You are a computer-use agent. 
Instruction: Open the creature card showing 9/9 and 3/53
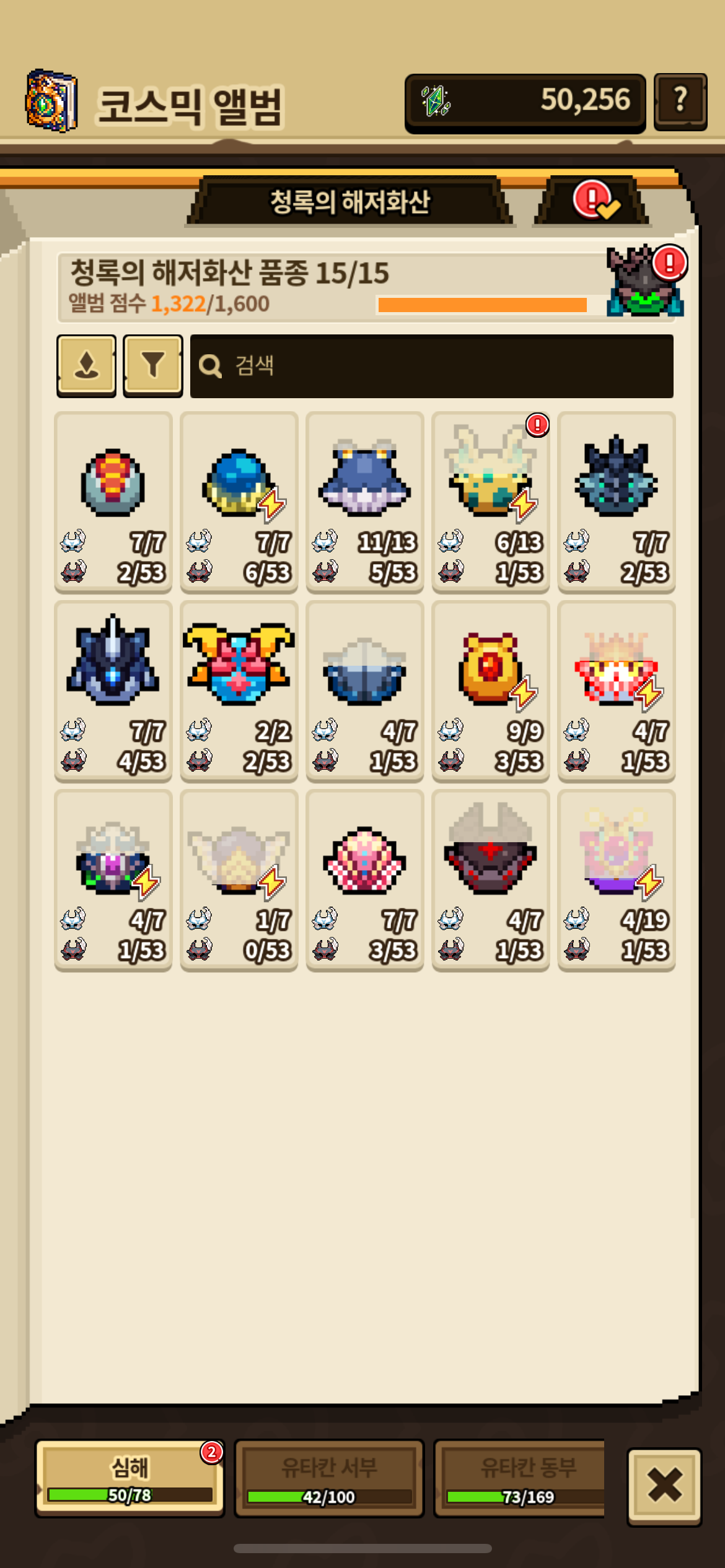[x=490, y=690]
